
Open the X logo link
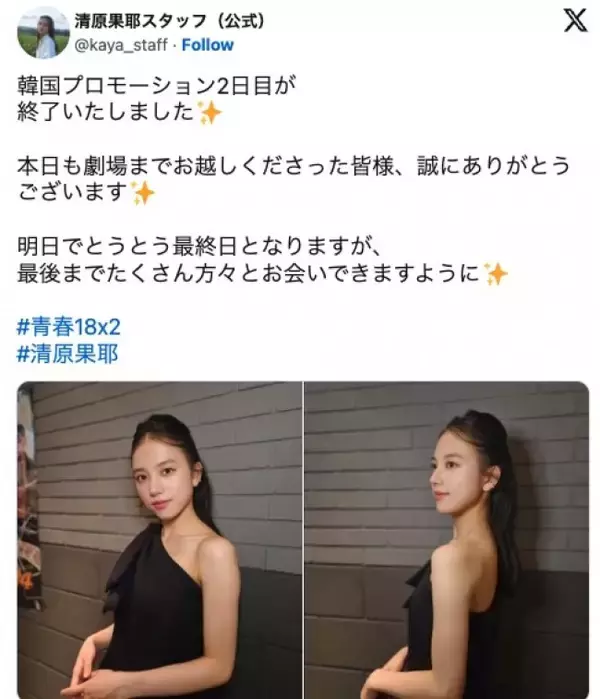575,20
